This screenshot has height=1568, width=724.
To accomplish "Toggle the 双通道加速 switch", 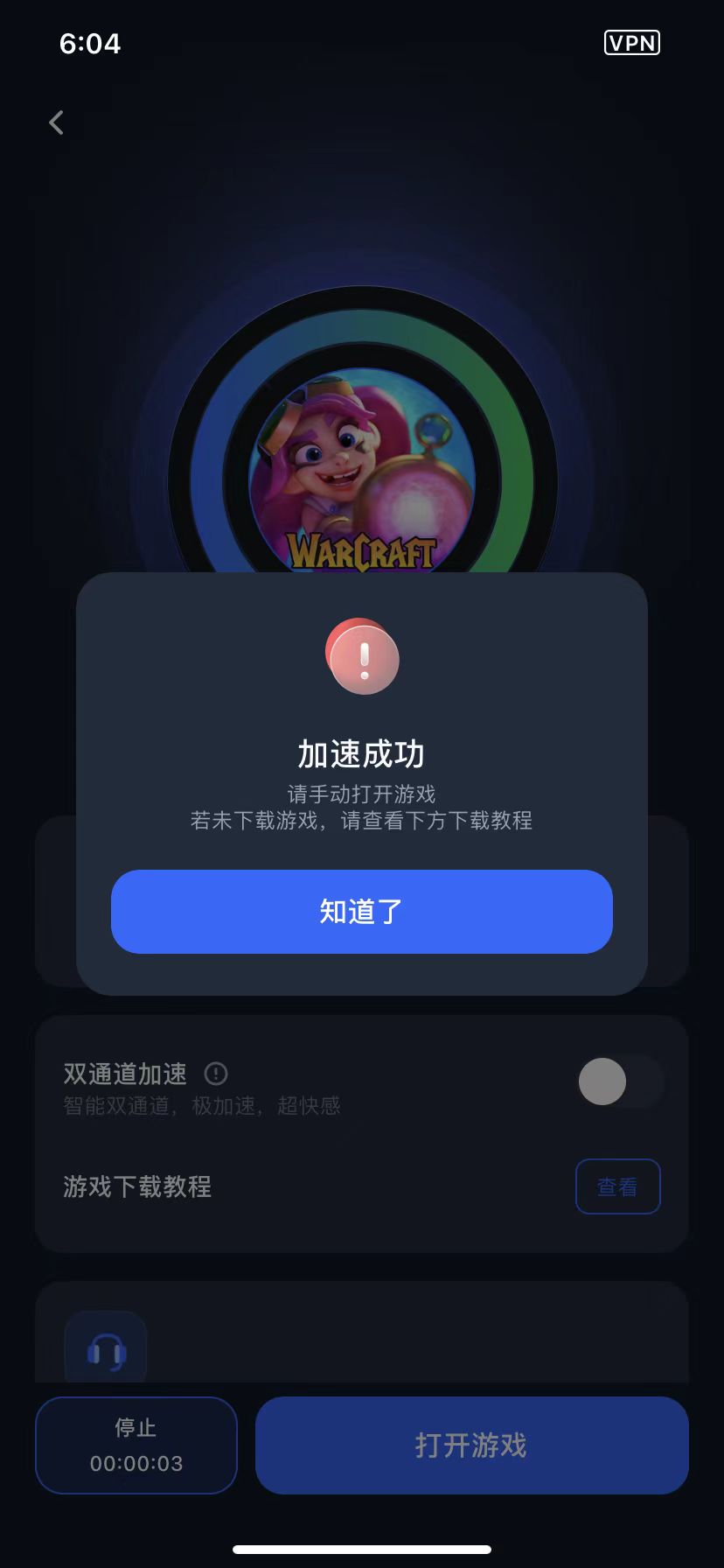I will coord(621,1081).
